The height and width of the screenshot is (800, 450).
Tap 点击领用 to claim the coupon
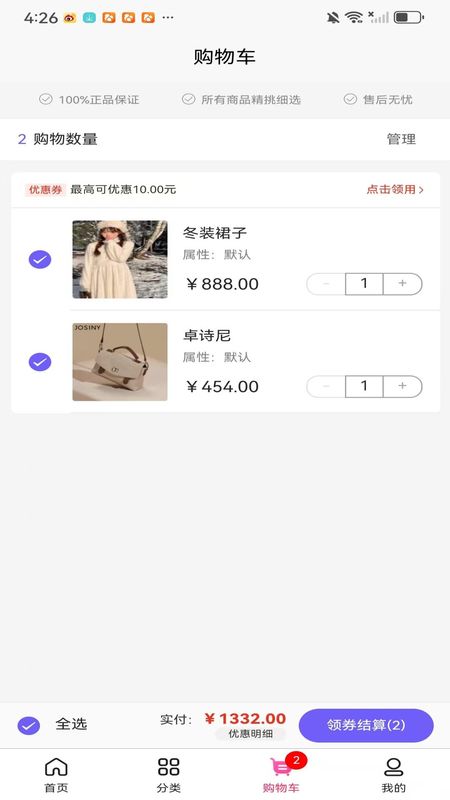395,189
